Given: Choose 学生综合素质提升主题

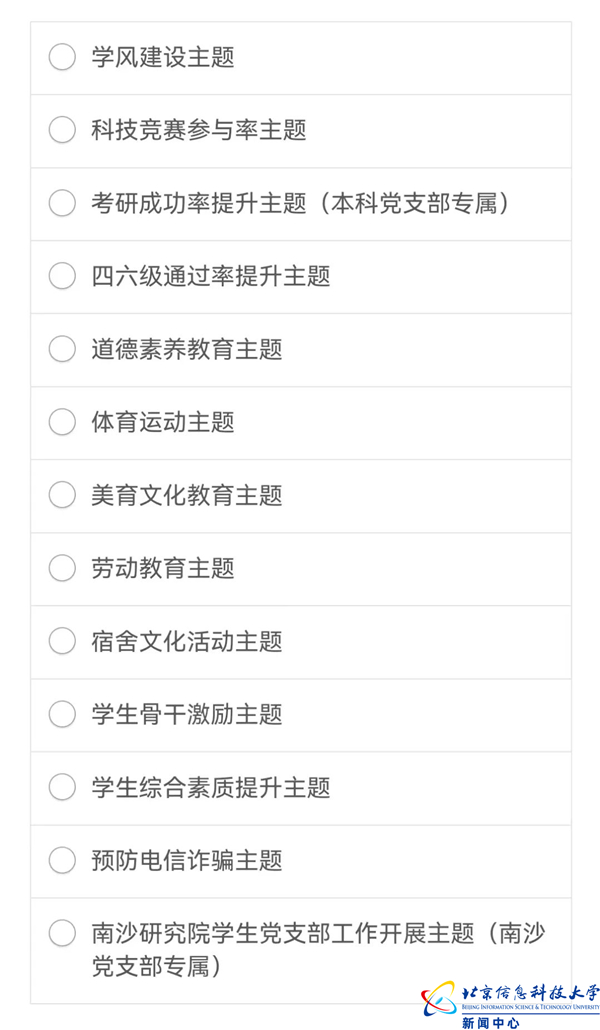Looking at the screenshot, I should (62, 787).
